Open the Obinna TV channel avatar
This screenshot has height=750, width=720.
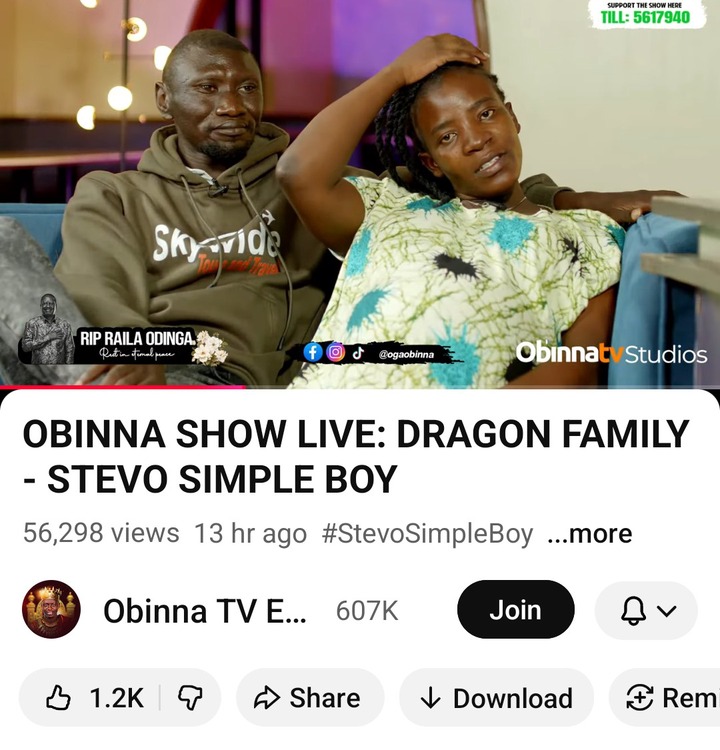coord(51,610)
